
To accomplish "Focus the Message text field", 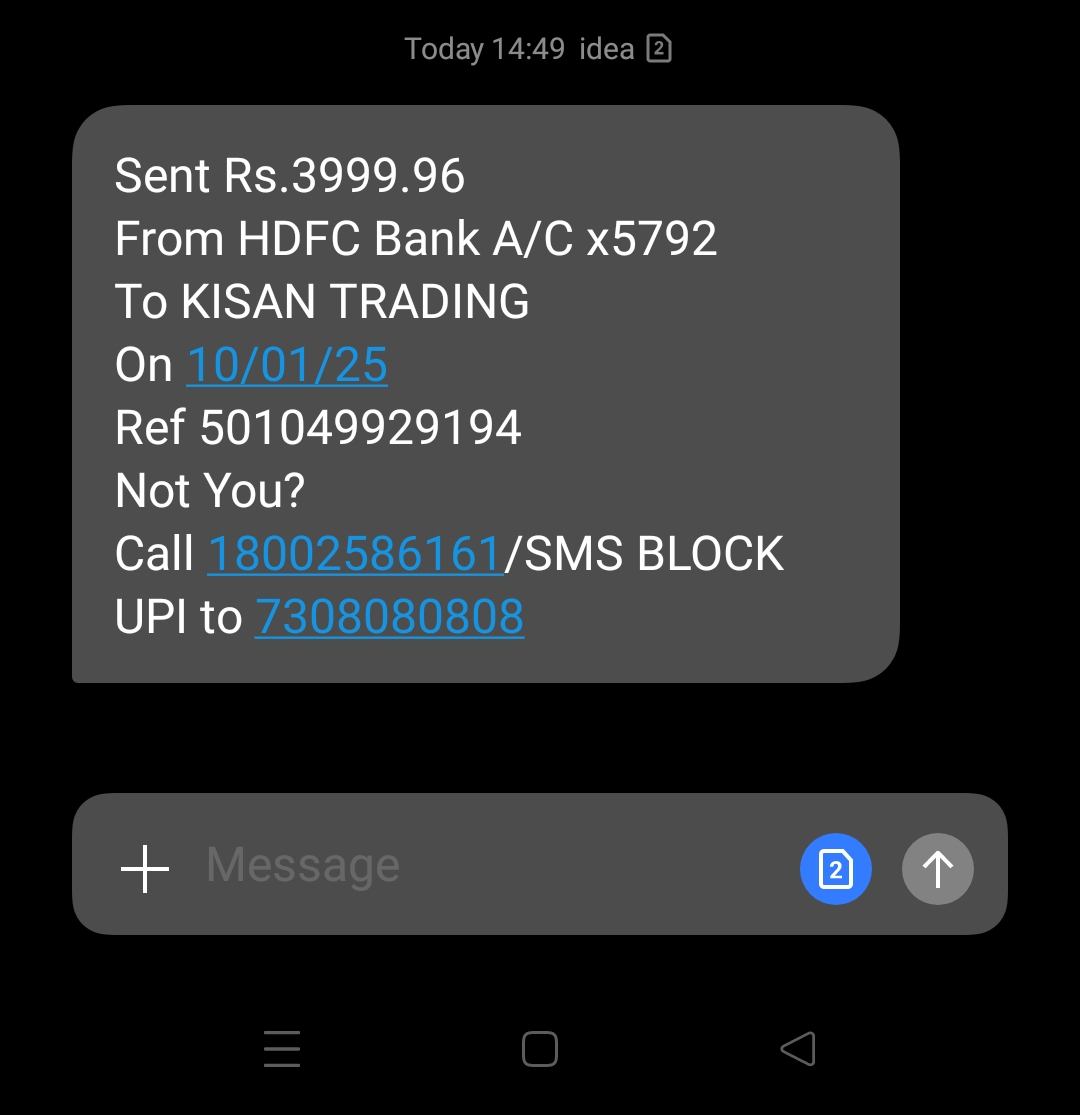I will (x=480, y=866).
